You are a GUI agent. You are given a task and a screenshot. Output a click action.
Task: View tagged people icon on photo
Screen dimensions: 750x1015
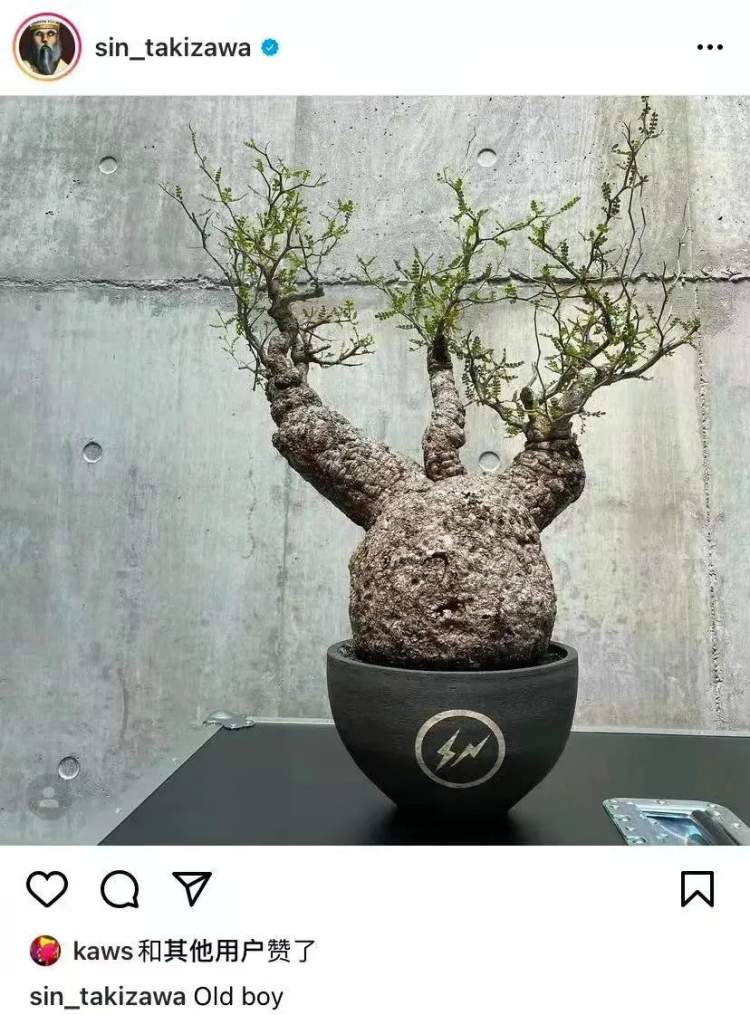tap(47, 798)
